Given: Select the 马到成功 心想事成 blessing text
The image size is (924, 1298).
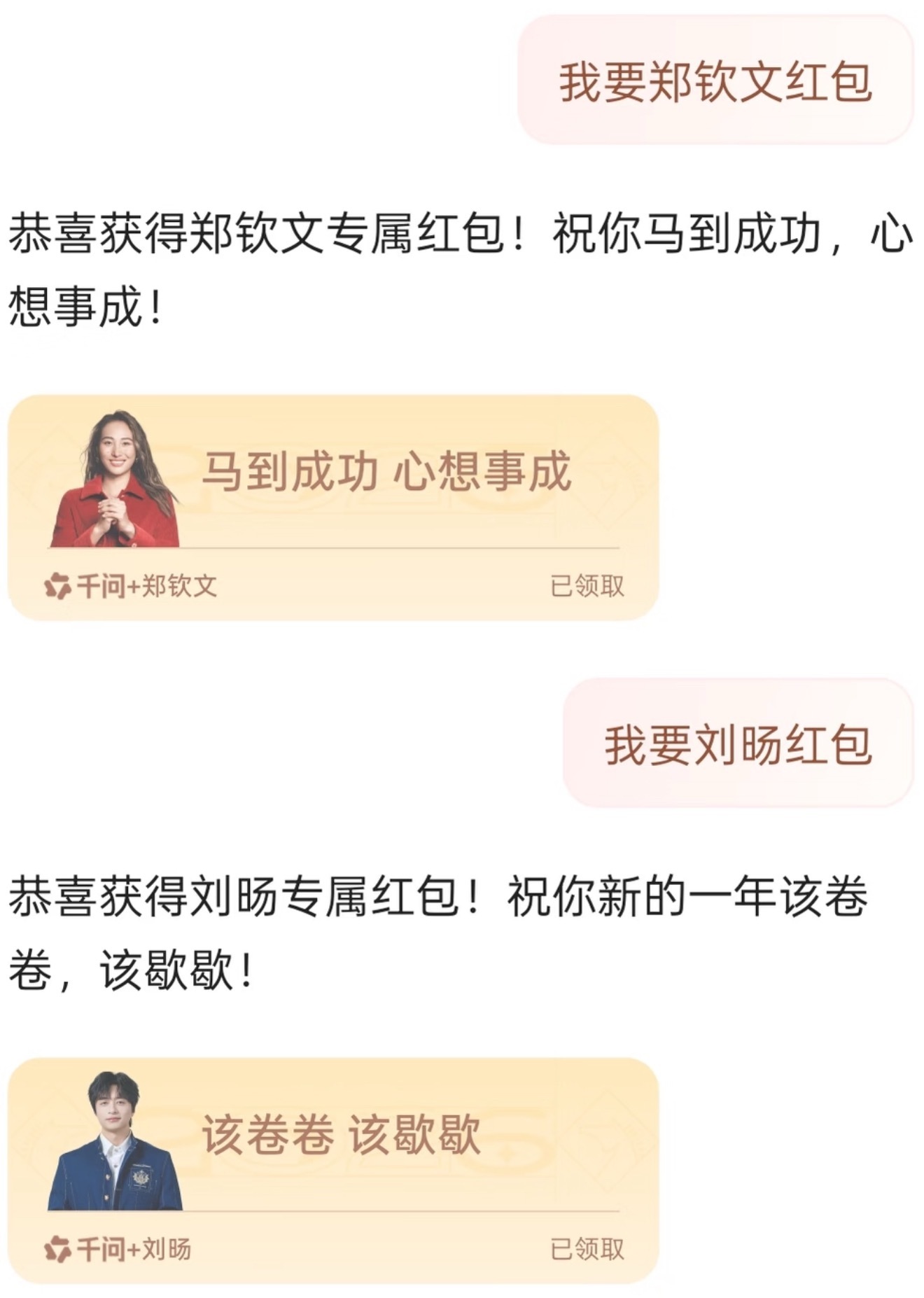Looking at the screenshot, I should coord(390,473).
